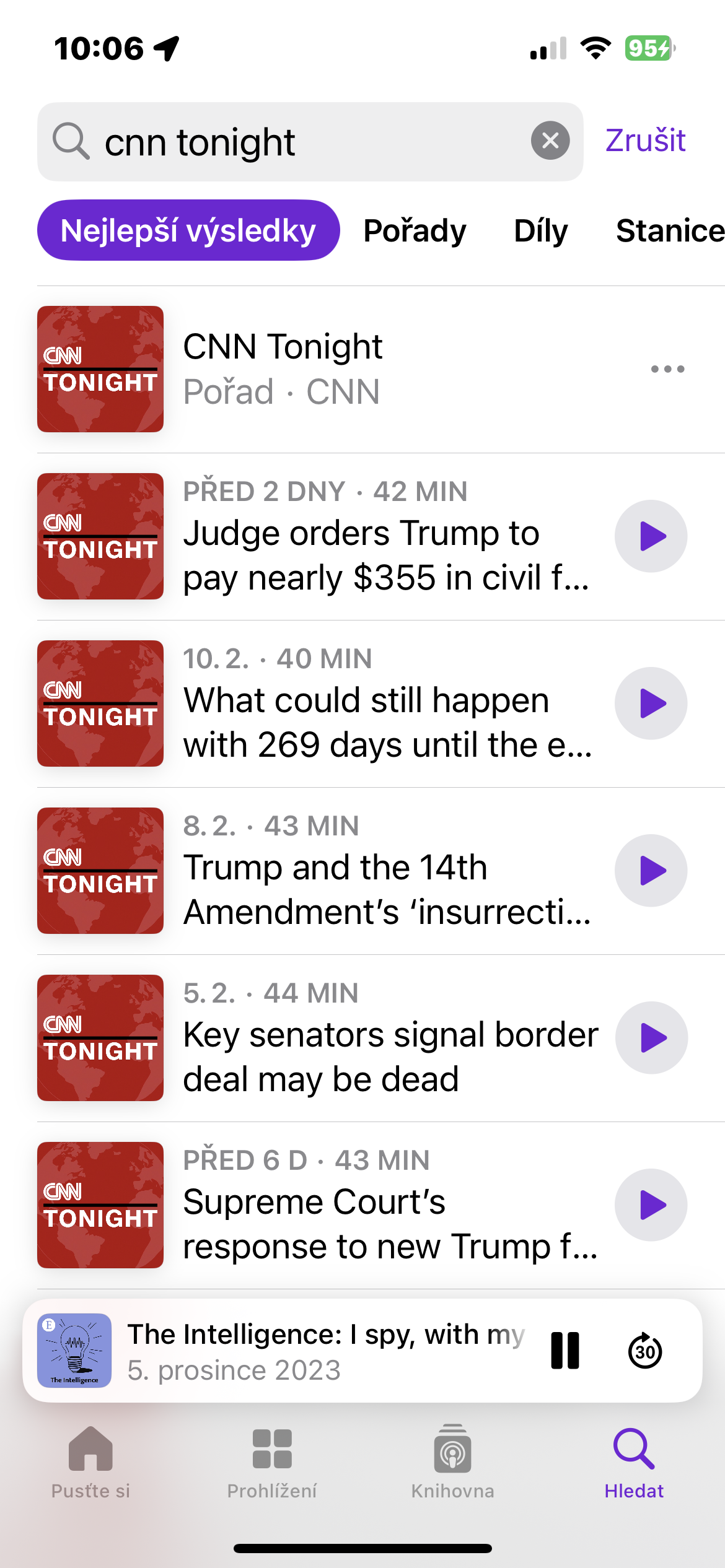Tap Zrušit to cancel search

(645, 141)
